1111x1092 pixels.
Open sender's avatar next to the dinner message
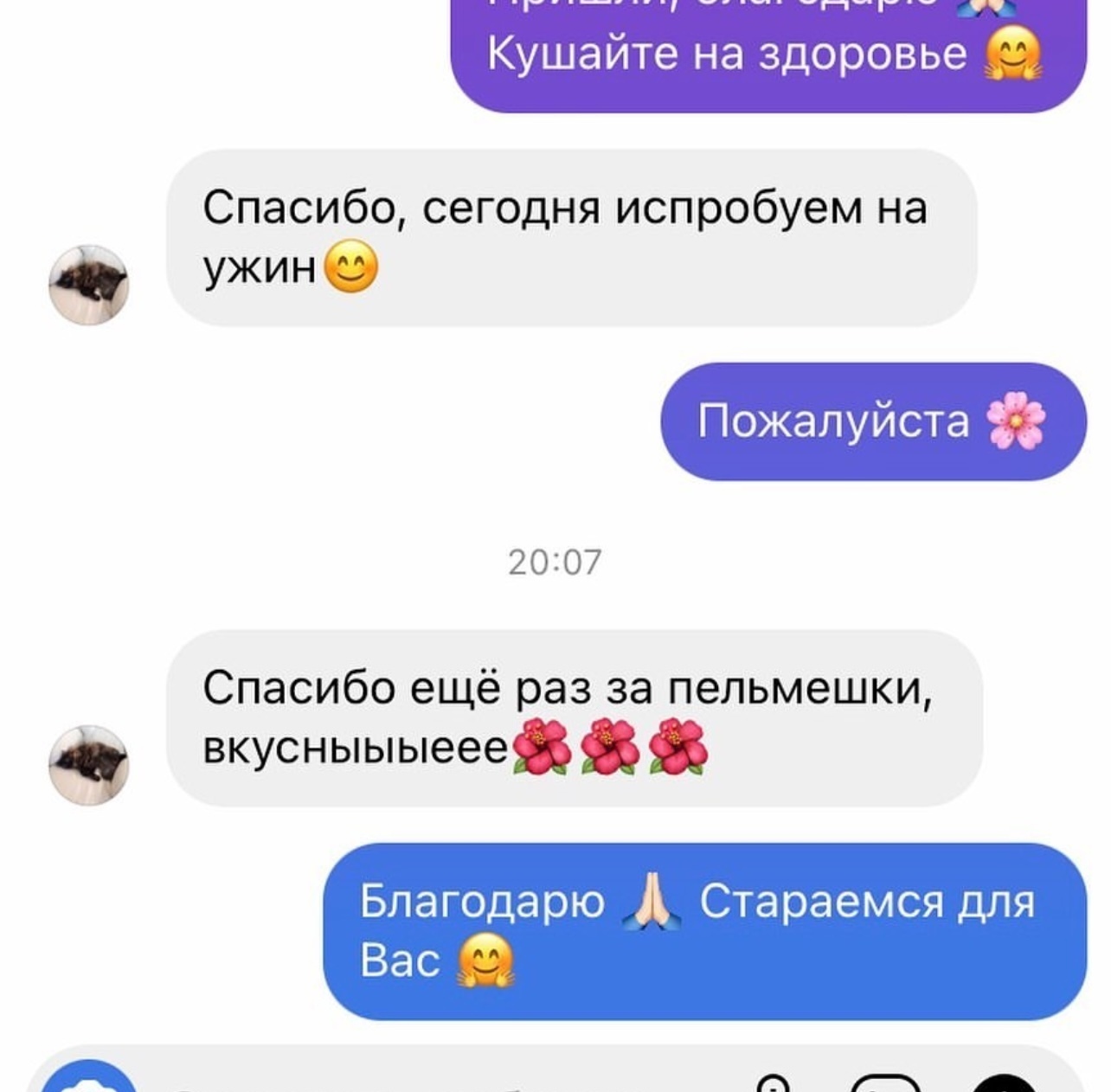click(88, 285)
